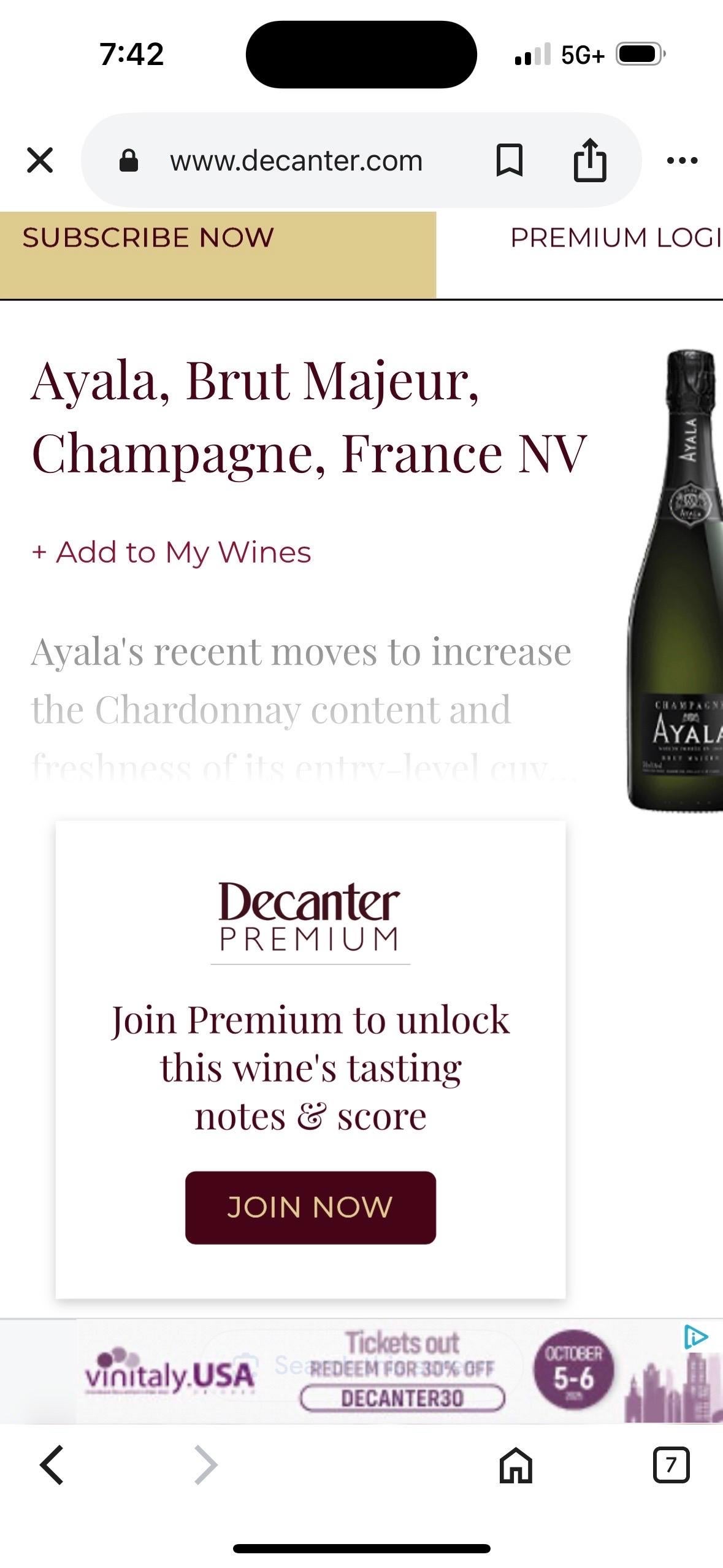Tap Join Now for Decanter Premium

coord(310,1207)
